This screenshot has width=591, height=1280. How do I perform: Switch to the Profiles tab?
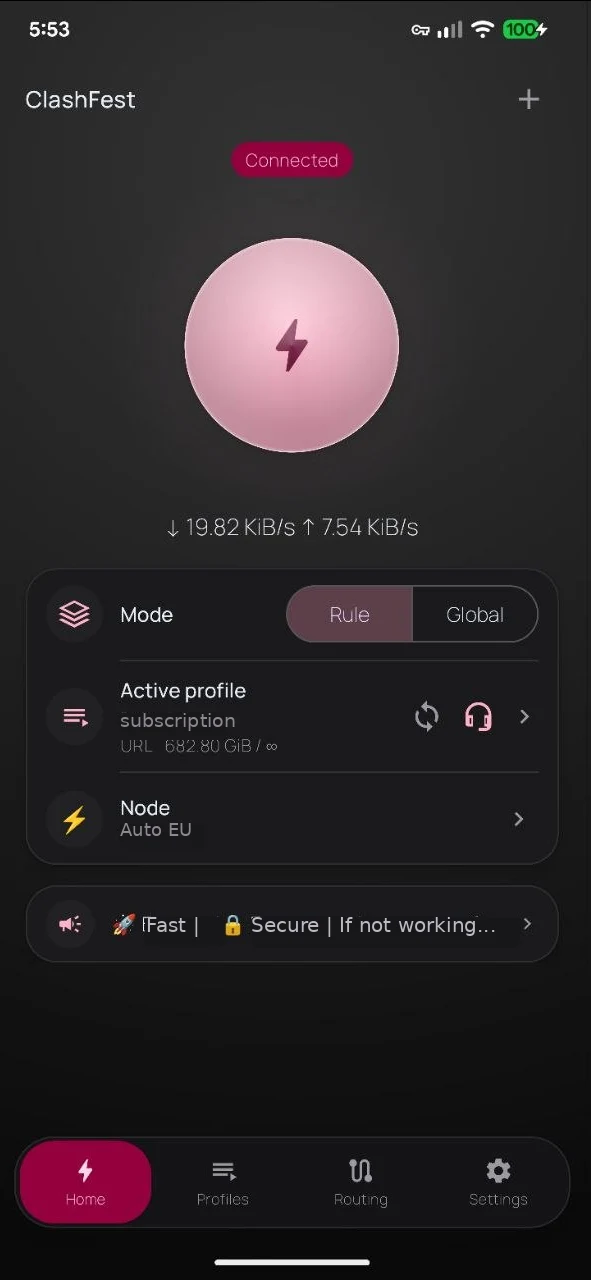coord(223,1182)
